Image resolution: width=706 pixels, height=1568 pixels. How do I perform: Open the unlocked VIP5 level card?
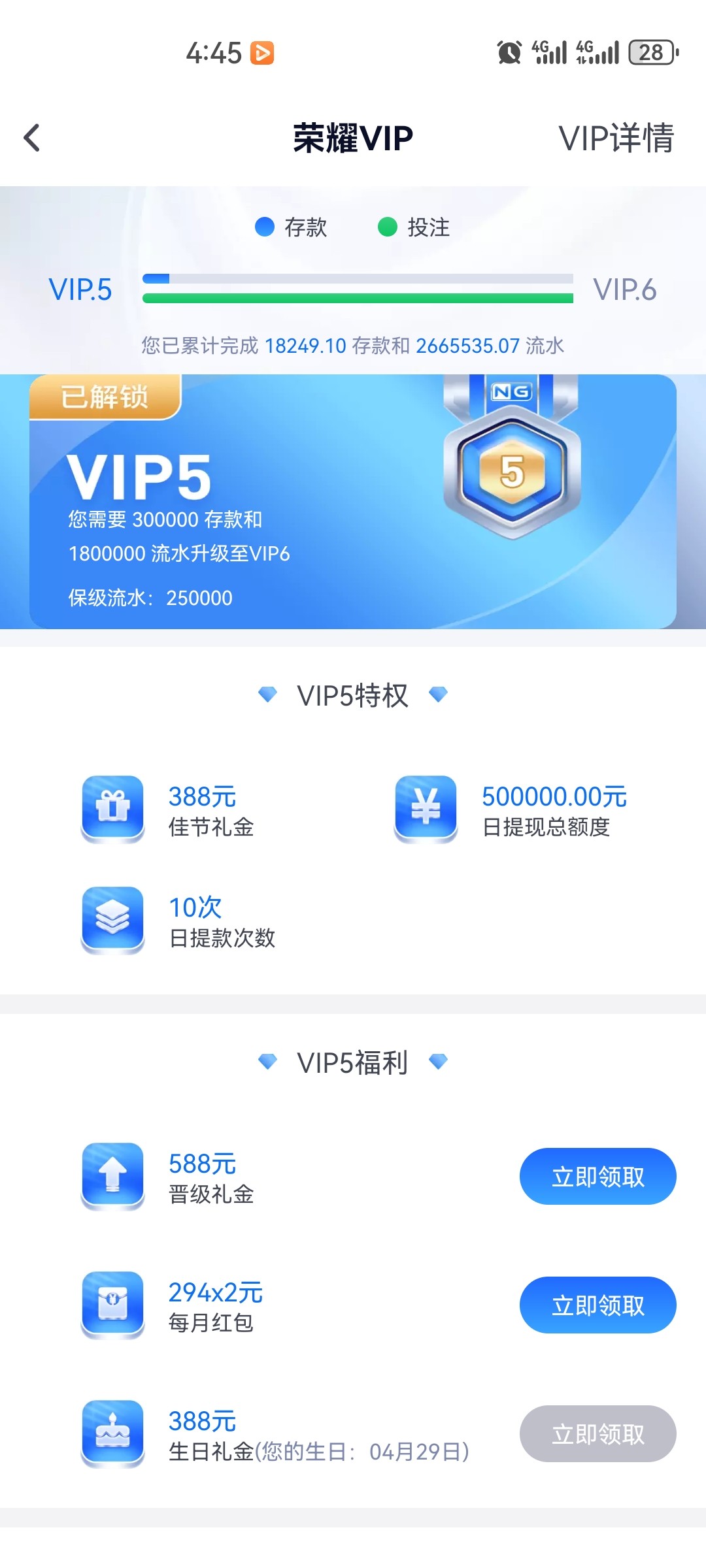click(x=353, y=501)
